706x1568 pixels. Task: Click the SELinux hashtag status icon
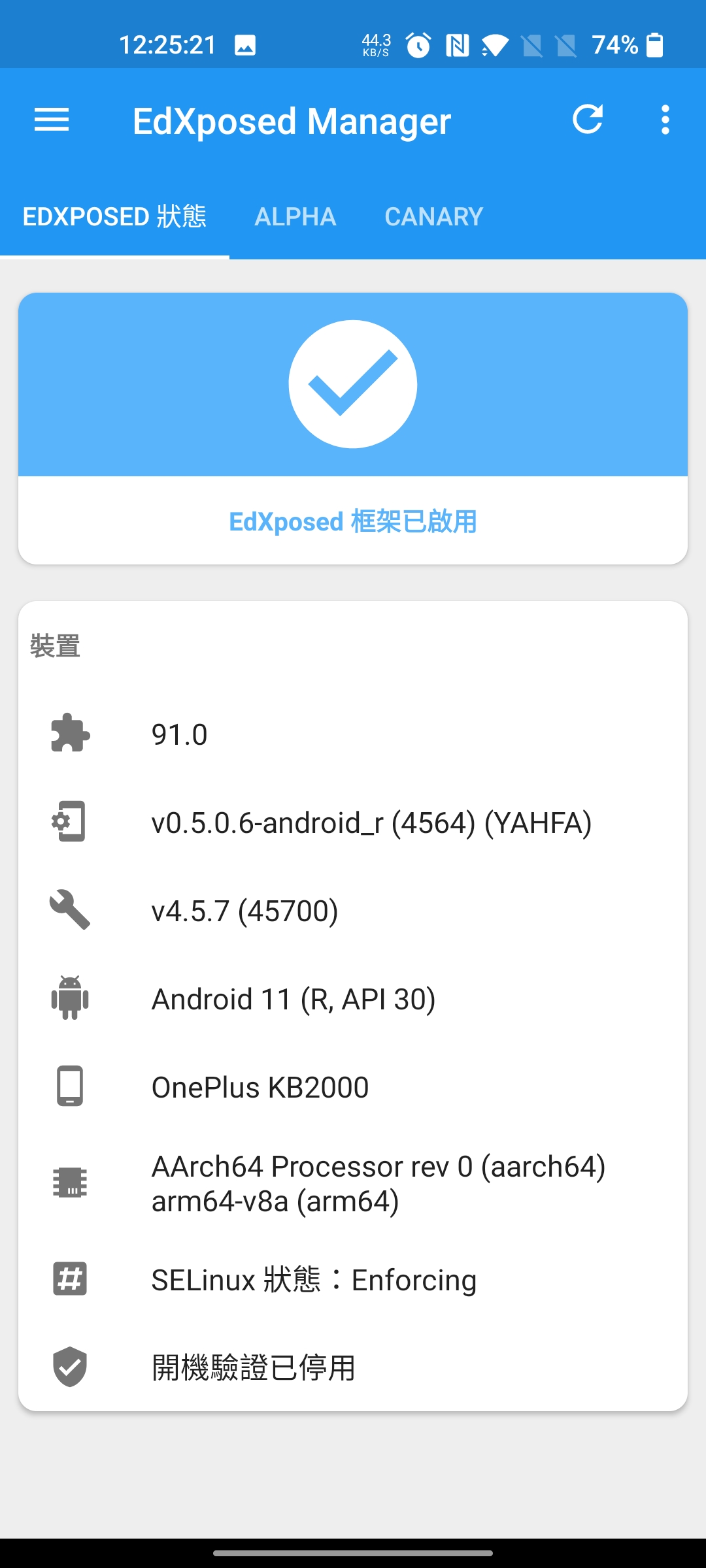coord(69,1279)
